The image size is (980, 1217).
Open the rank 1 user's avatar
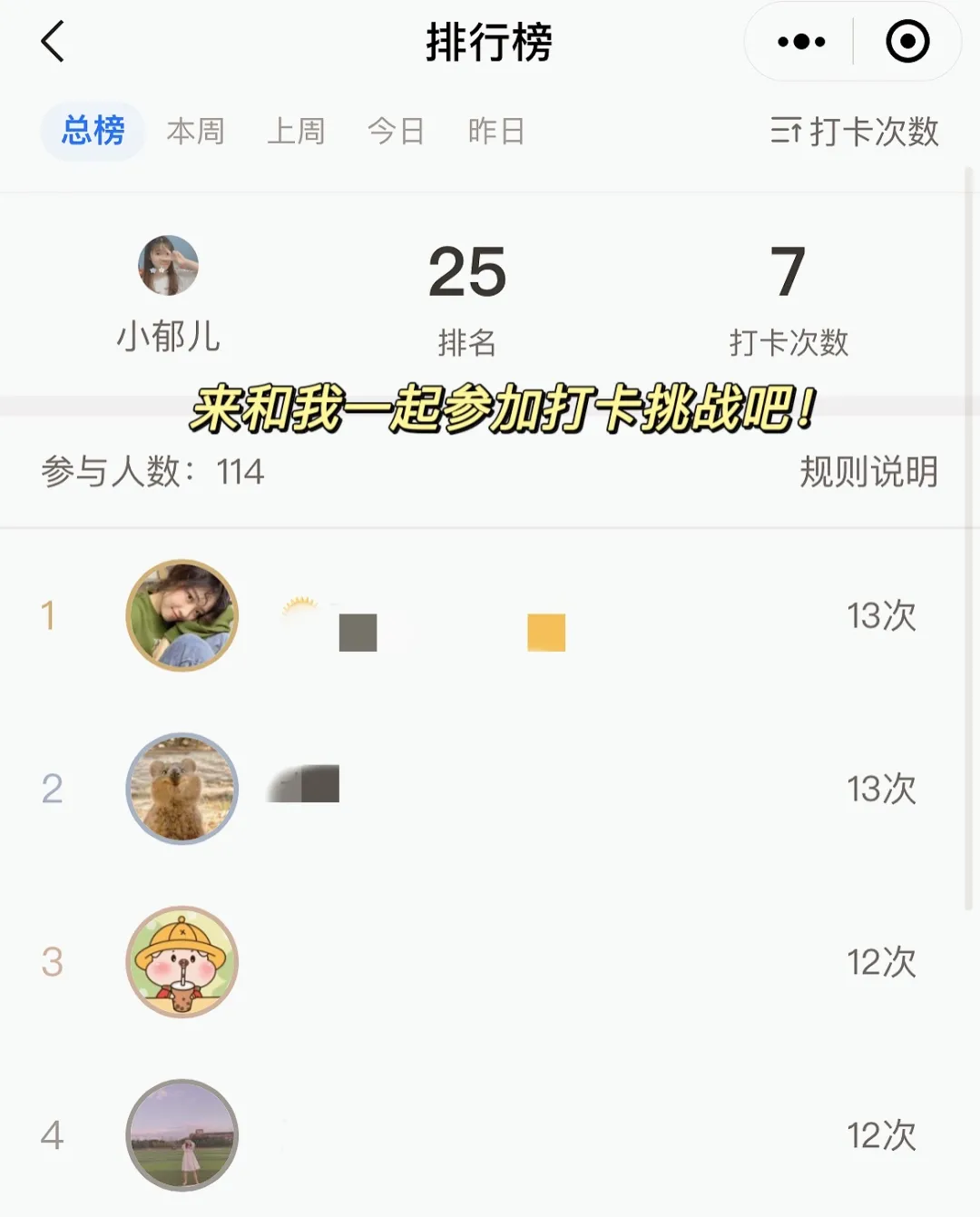pyautogui.click(x=181, y=614)
